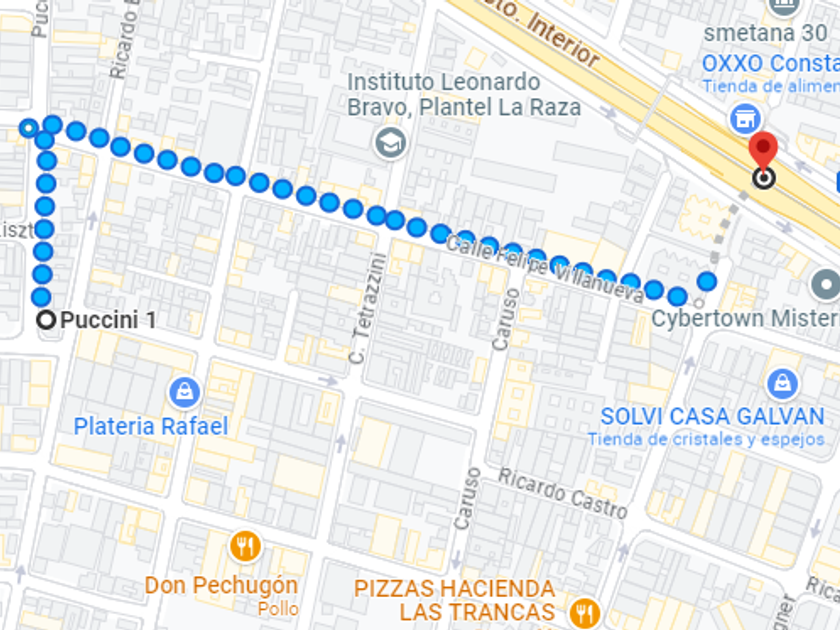Image resolution: width=840 pixels, height=630 pixels.
Task: Select the Puccini 1 starting point
Action: (46, 320)
